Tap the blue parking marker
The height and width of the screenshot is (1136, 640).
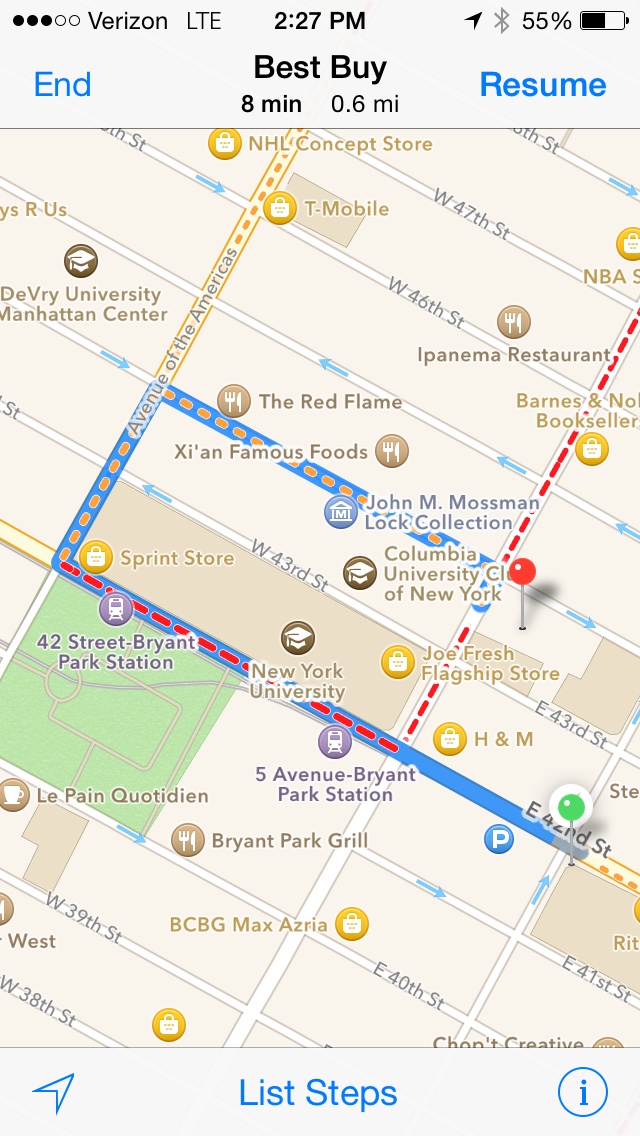click(x=499, y=840)
